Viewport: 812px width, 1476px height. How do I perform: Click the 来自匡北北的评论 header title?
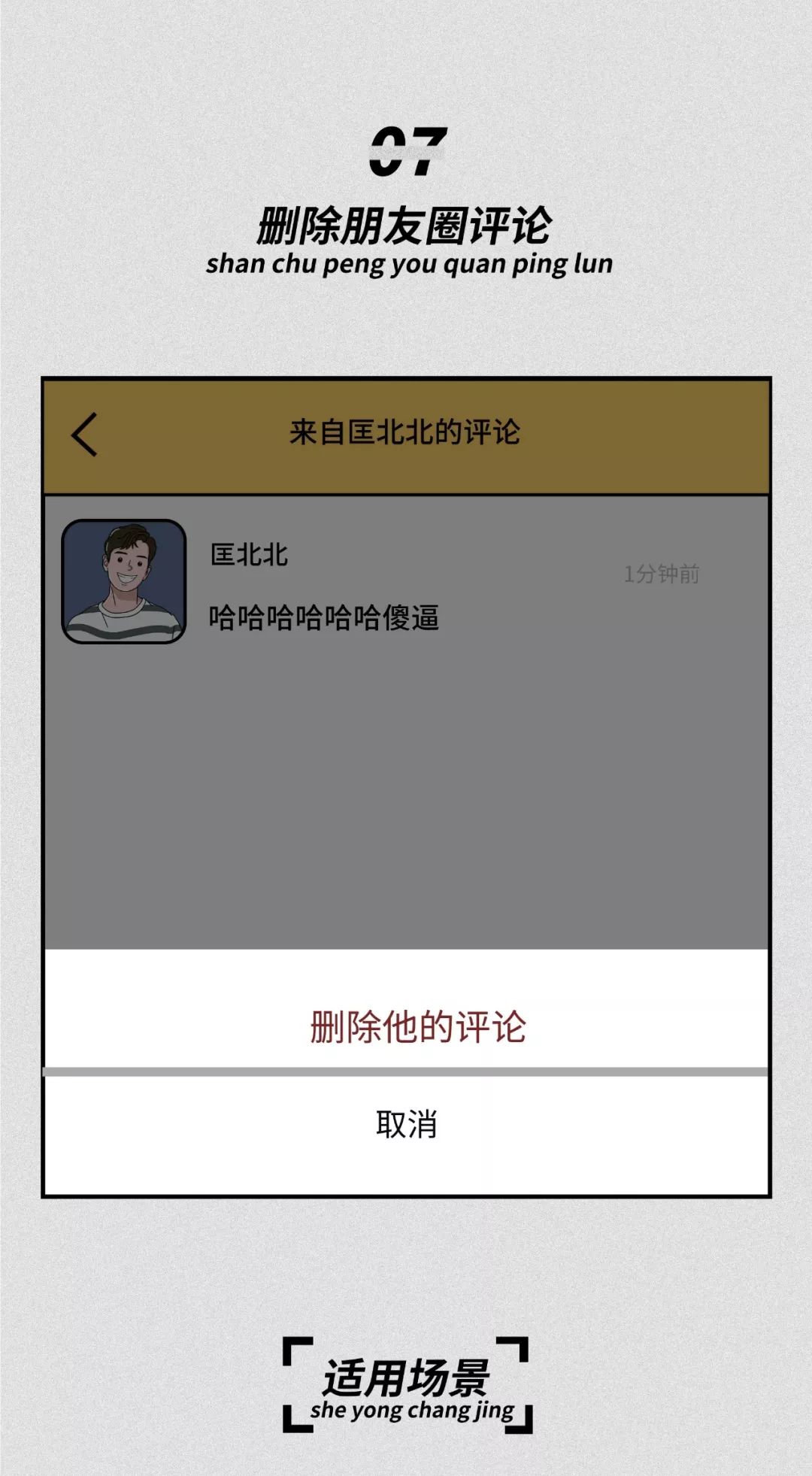tap(406, 429)
